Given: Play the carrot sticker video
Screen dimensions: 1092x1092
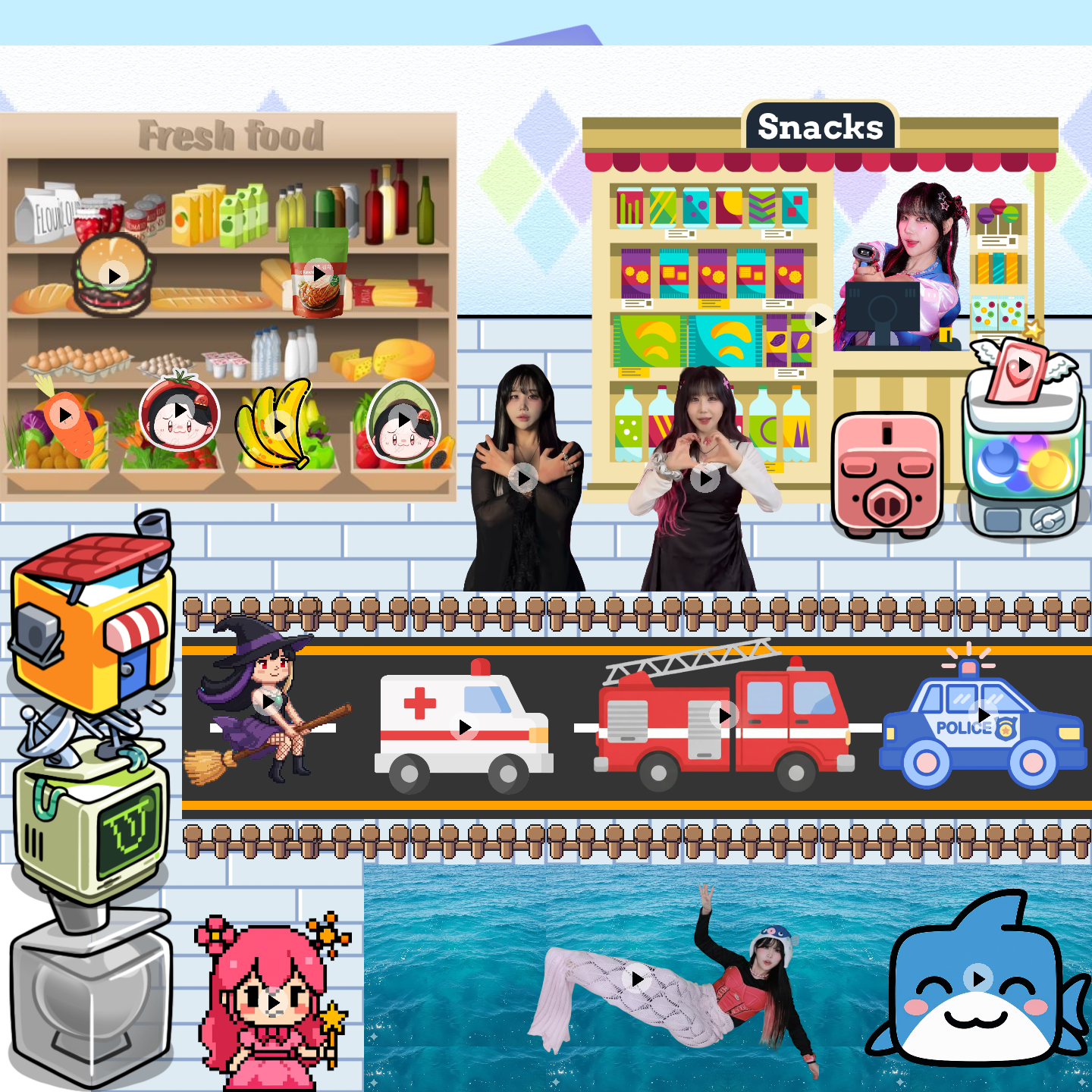Looking at the screenshot, I should pos(65,415).
